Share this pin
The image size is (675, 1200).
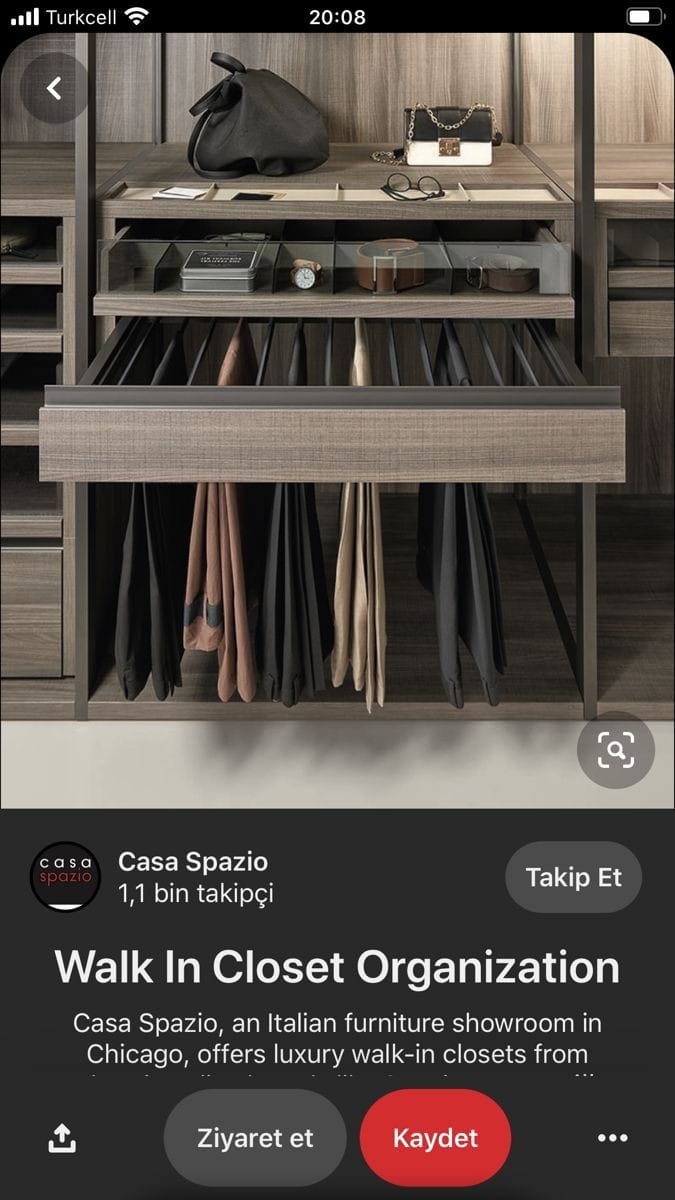click(62, 1137)
